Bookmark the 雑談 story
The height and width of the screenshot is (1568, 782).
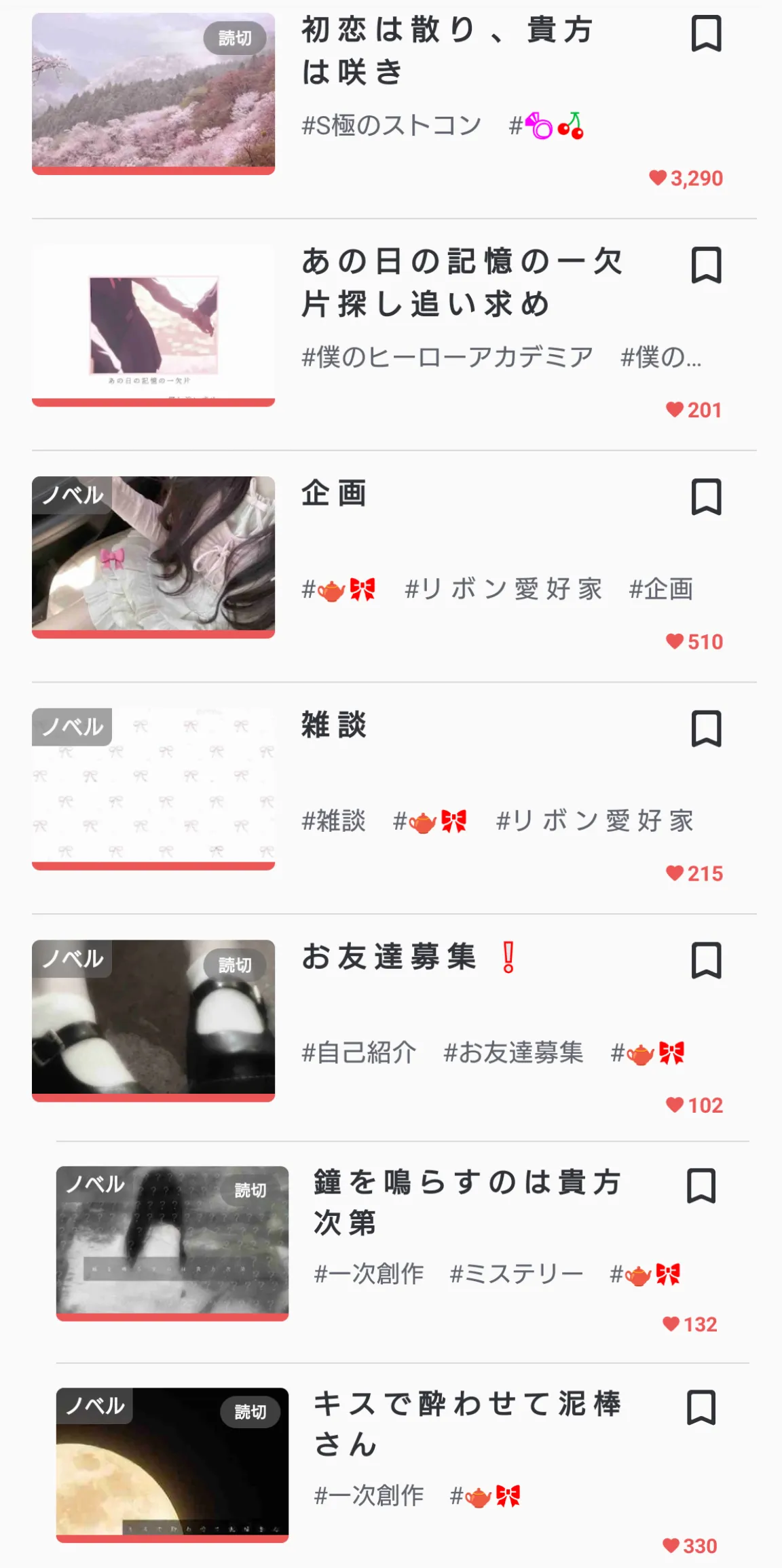706,729
